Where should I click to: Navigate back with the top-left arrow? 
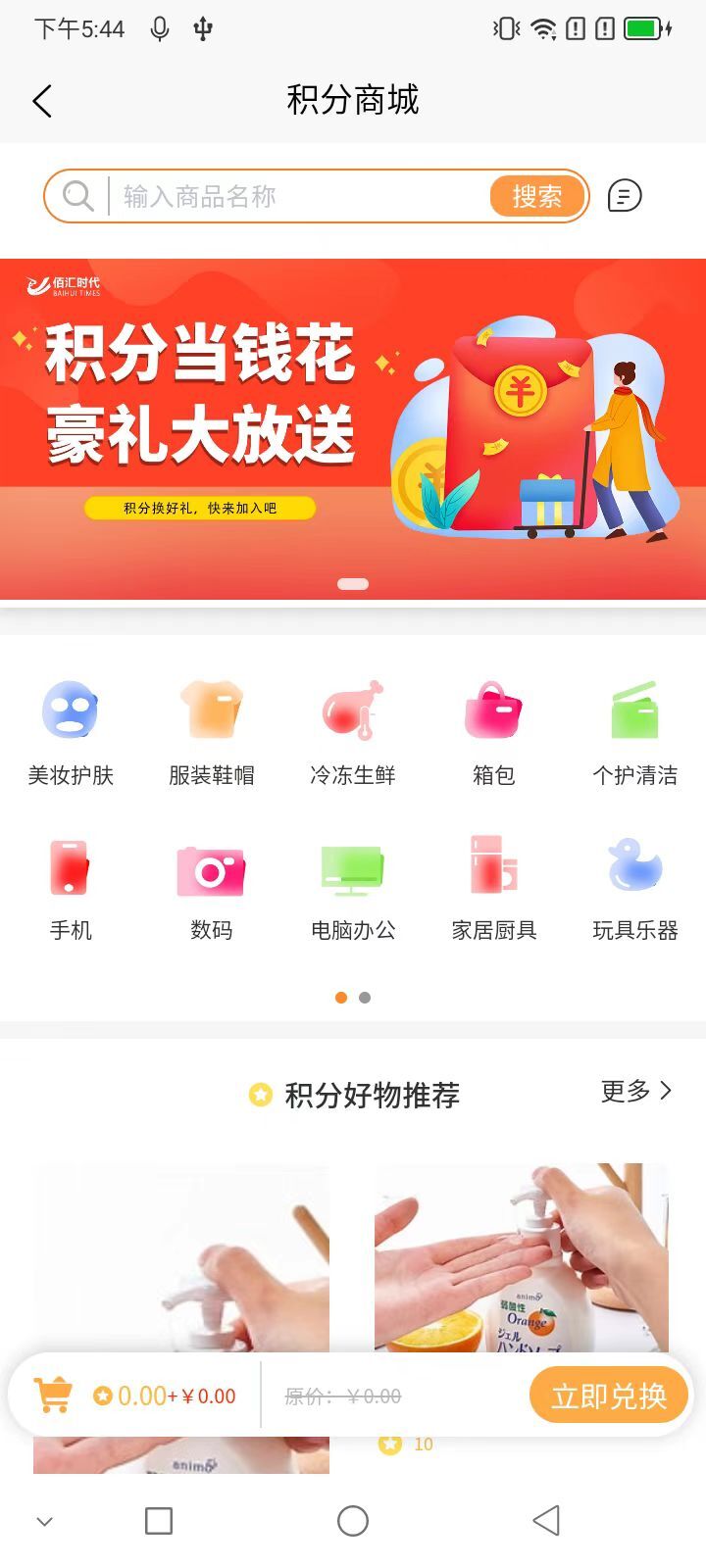tap(41, 101)
